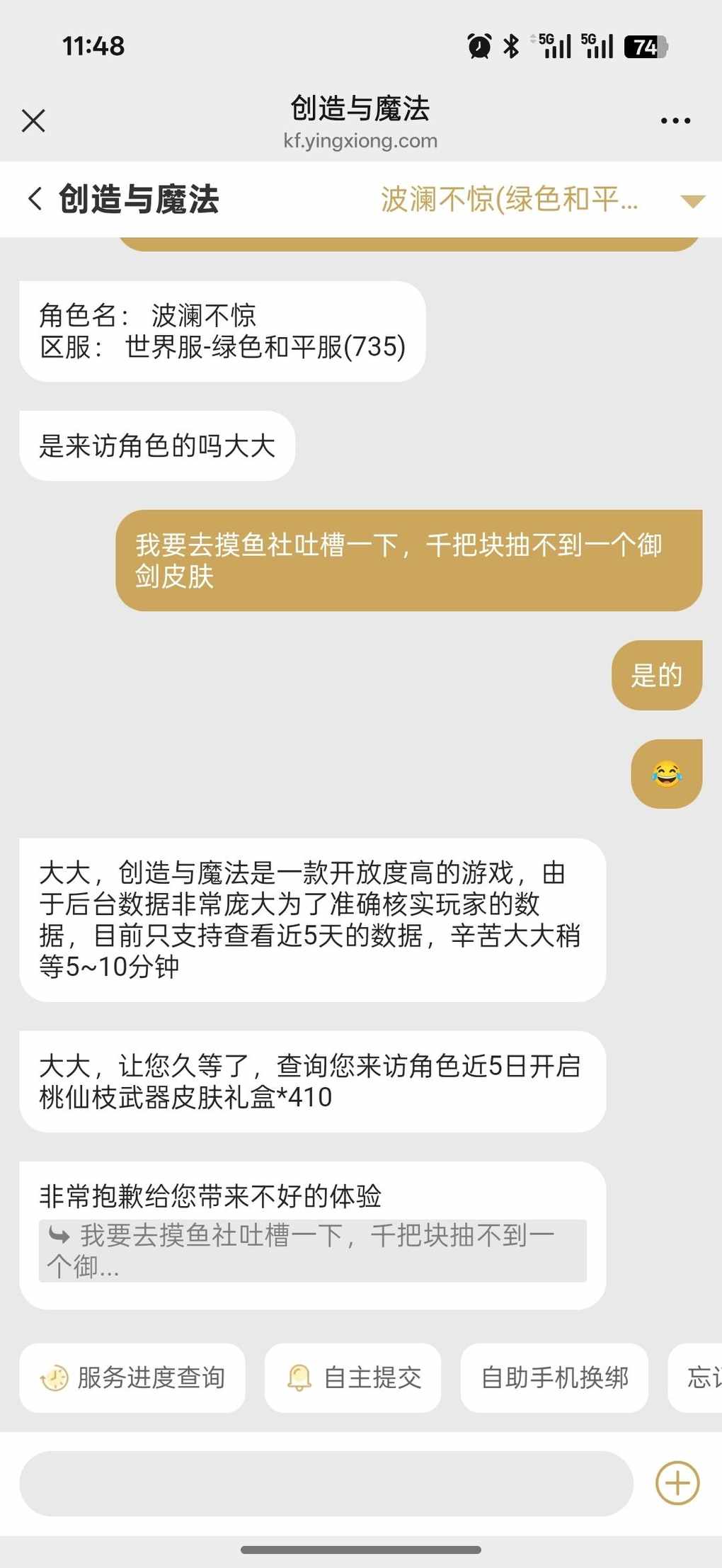The width and height of the screenshot is (722, 1568).
Task: Jump to the quoted 我要去摸鱼社吐槽一下 message
Action: coord(312,1250)
